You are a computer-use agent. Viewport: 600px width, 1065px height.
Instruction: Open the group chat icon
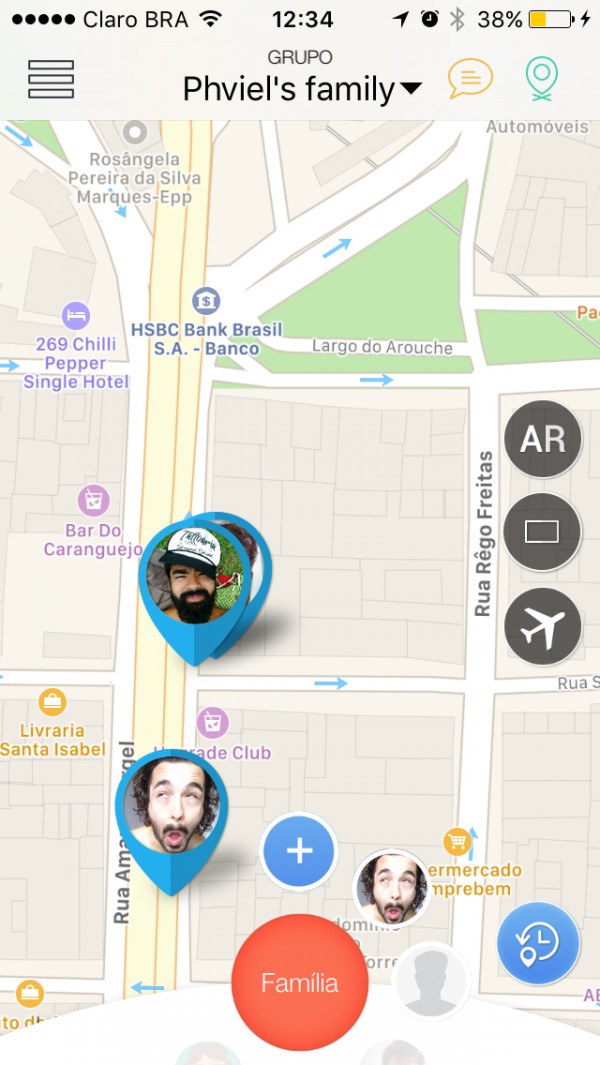470,79
